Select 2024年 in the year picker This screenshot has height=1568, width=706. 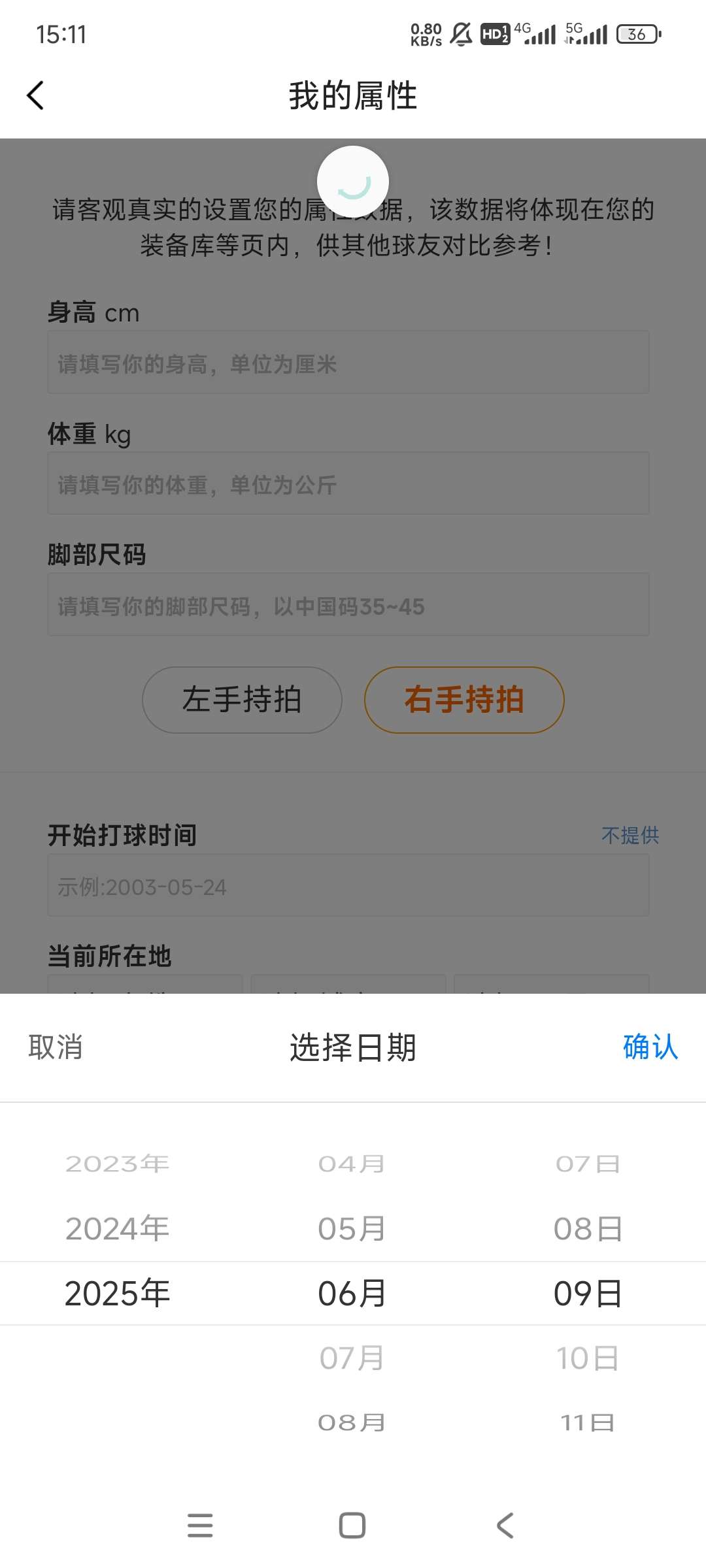tap(118, 1228)
